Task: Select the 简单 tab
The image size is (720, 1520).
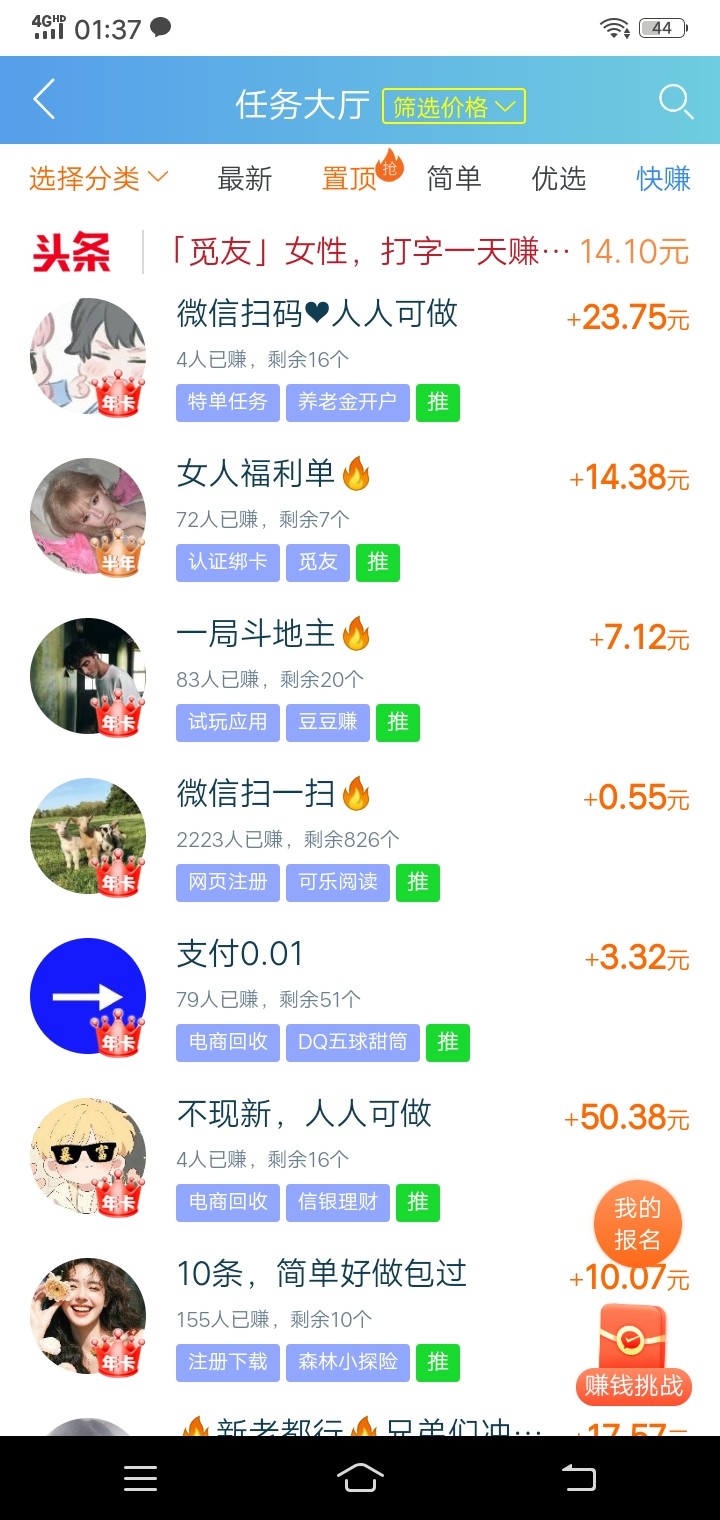Action: (x=454, y=179)
